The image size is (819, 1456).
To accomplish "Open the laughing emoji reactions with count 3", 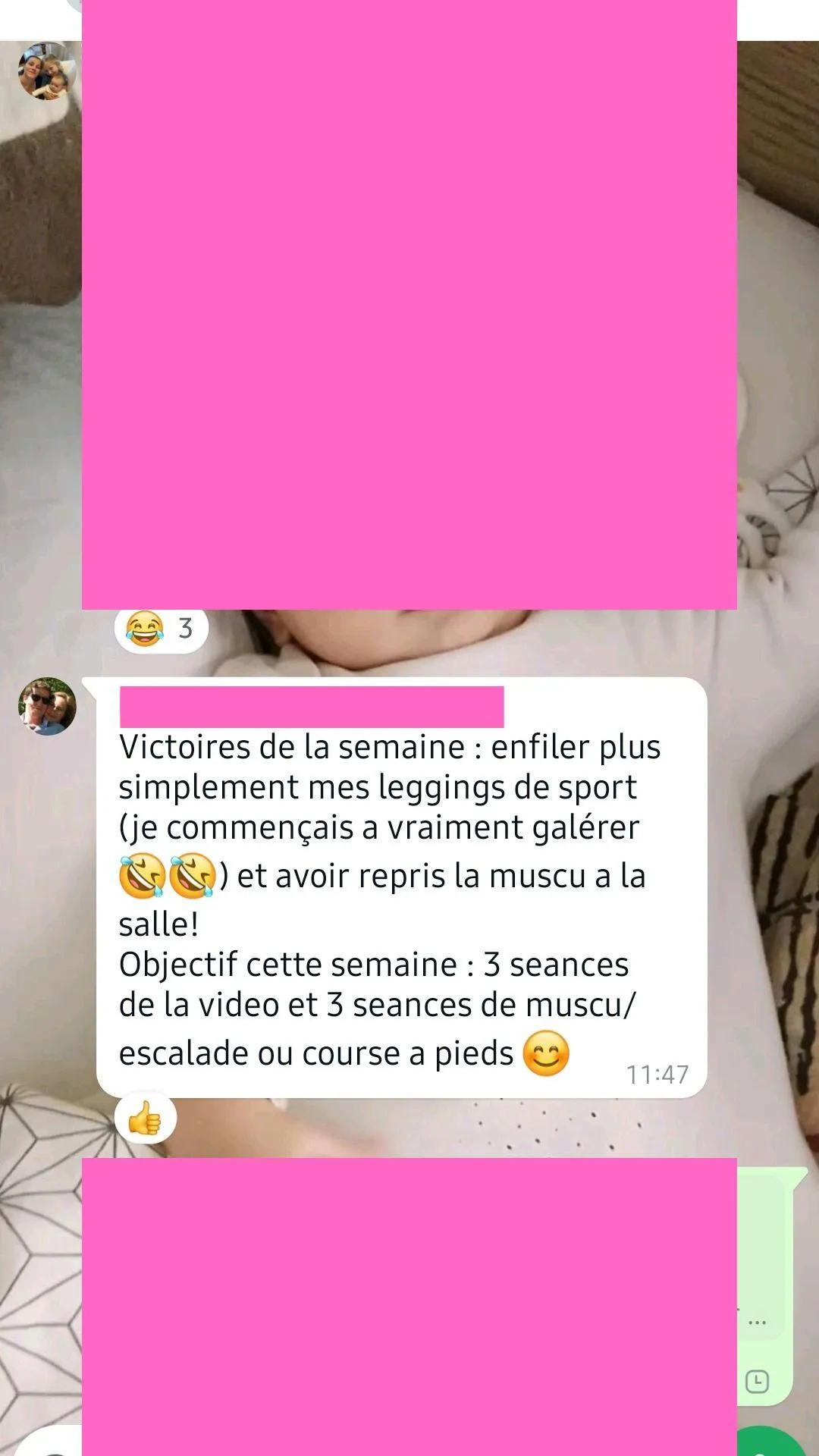I will (161, 629).
